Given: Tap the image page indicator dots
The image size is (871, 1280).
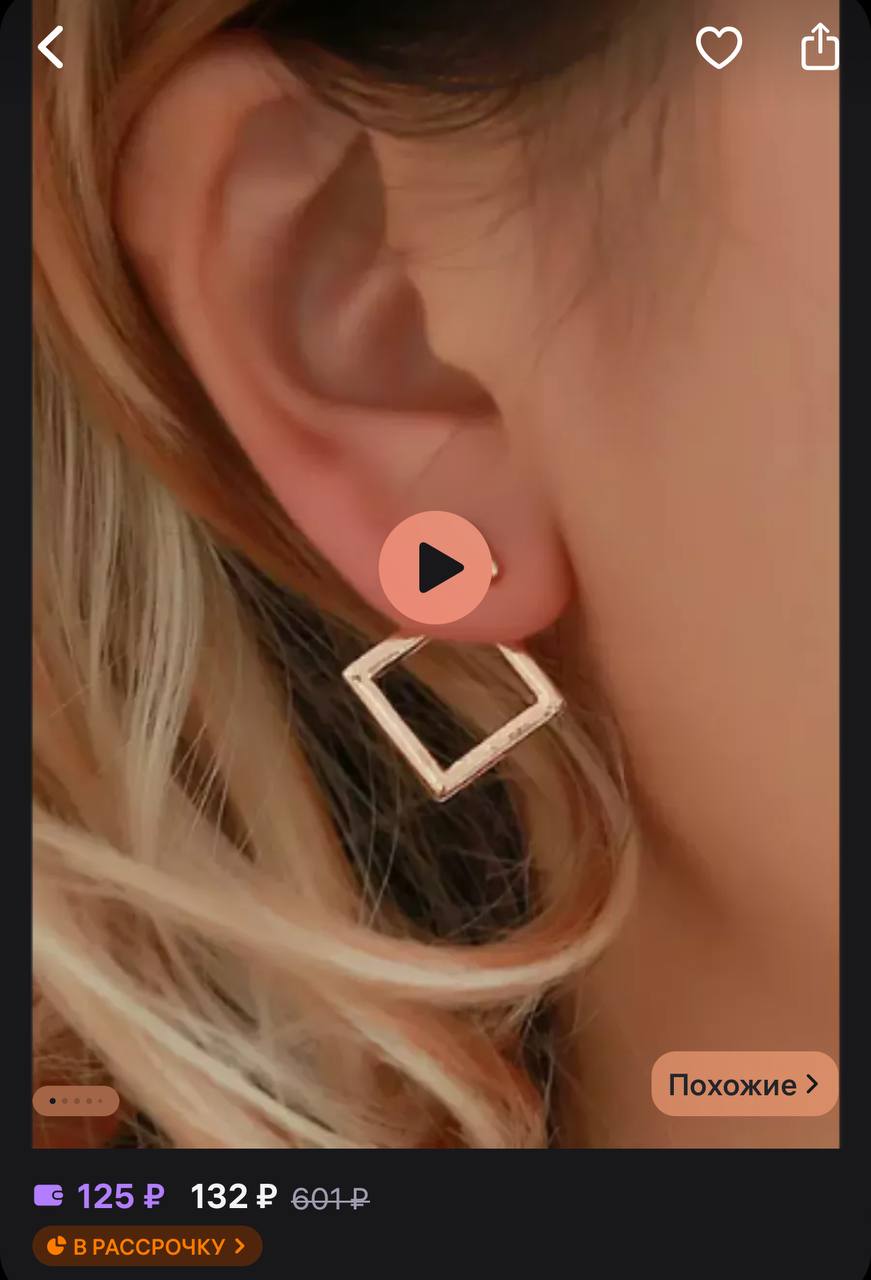Looking at the screenshot, I should [76, 1101].
